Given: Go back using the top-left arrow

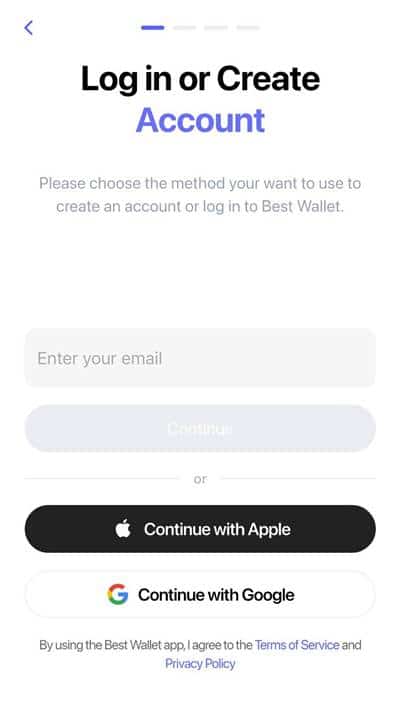Looking at the screenshot, I should coord(29,28).
